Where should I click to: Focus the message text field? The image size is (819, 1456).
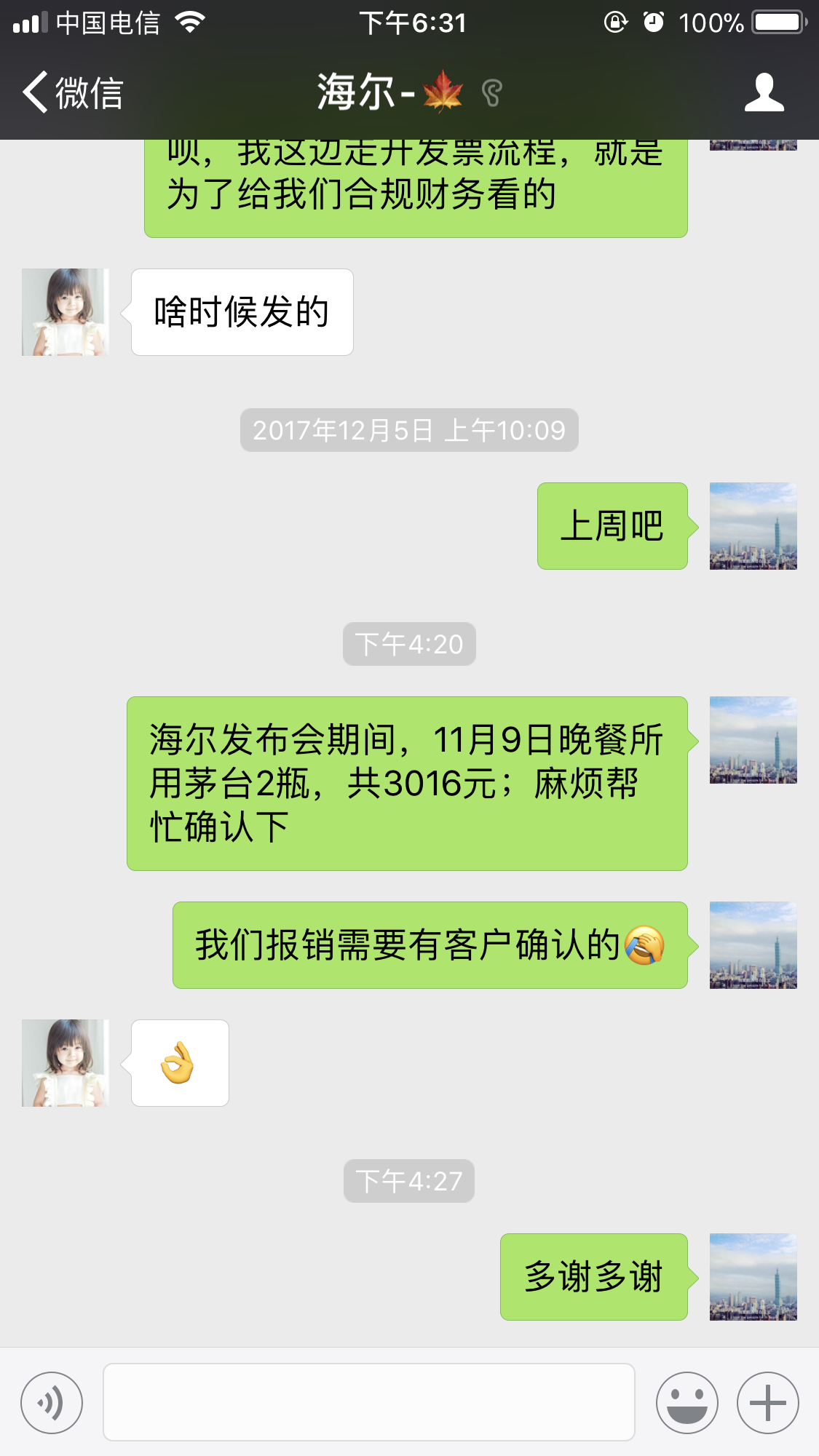(368, 1402)
